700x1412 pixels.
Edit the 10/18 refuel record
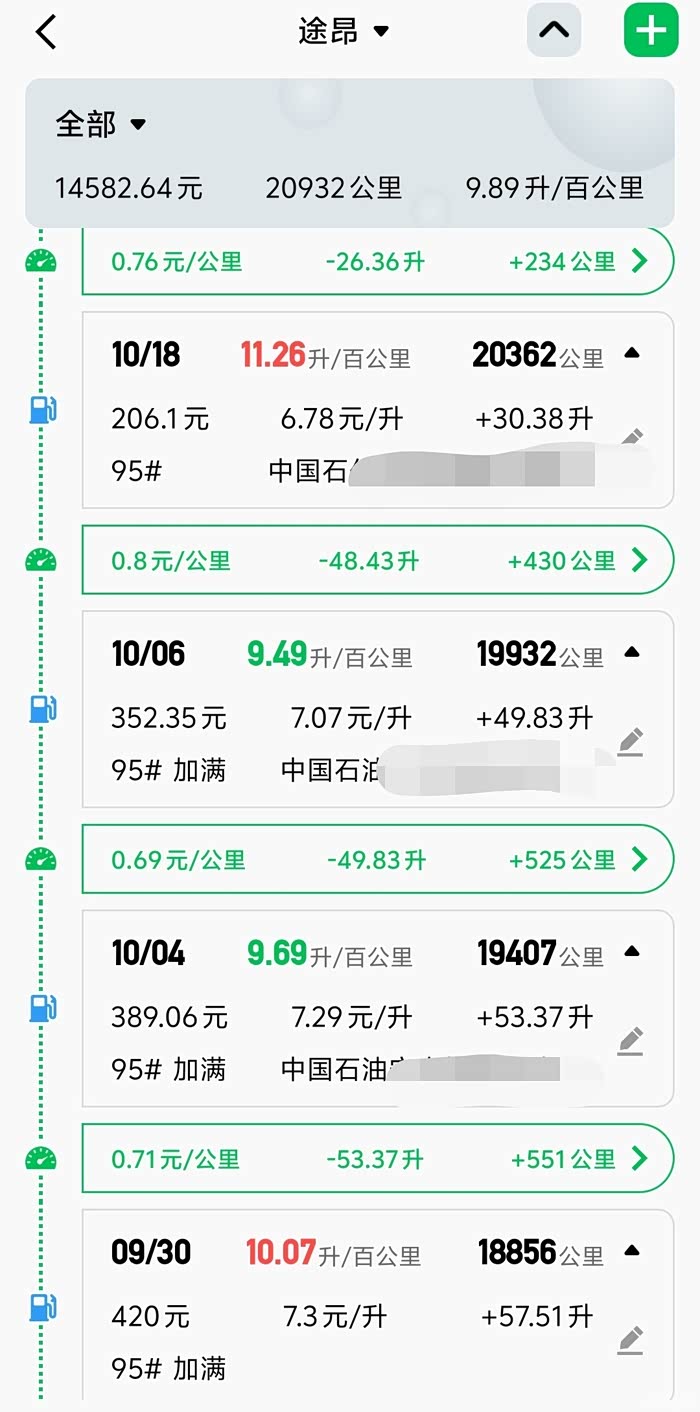tap(630, 438)
